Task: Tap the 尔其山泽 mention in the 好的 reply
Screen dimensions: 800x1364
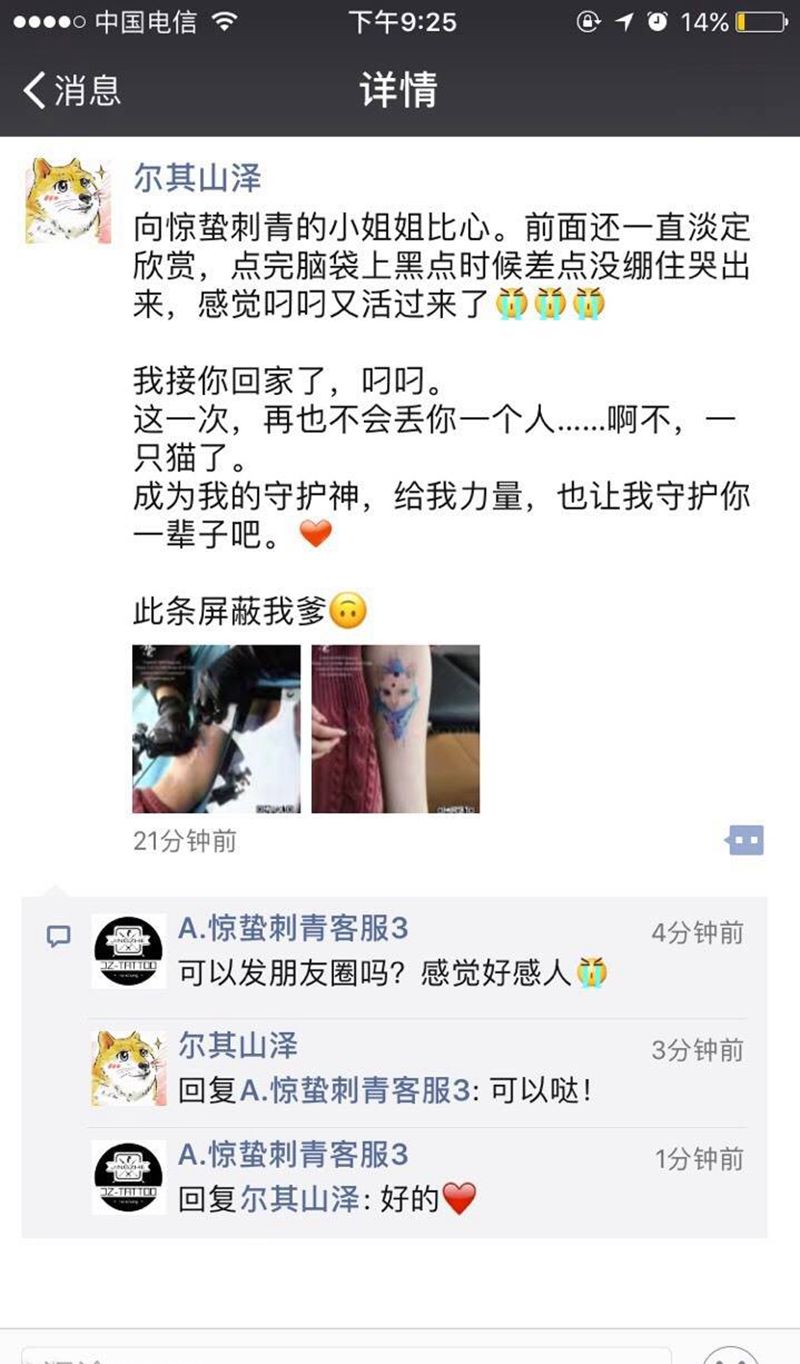Action: [x=299, y=1198]
